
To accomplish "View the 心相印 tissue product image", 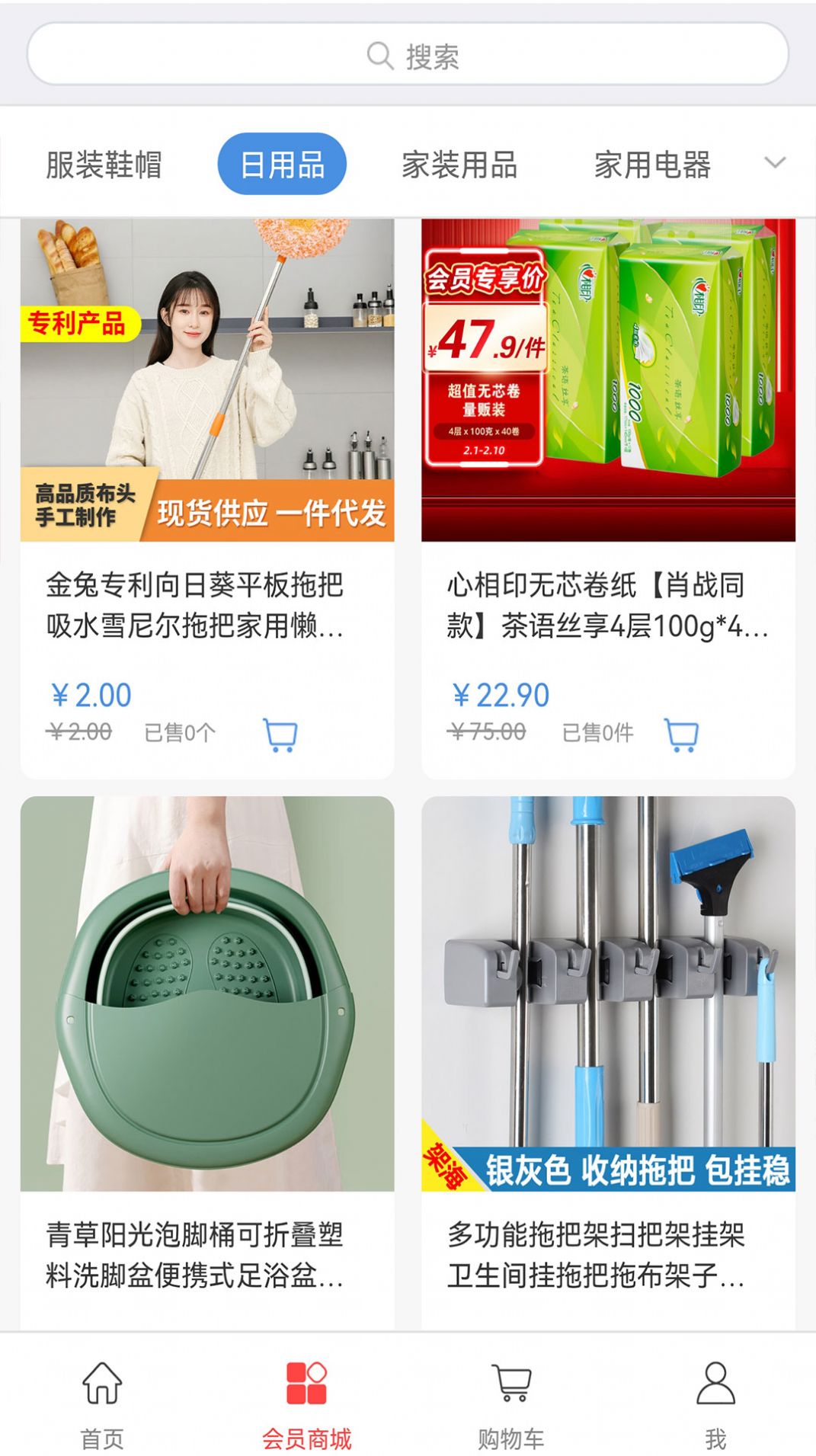I will click(x=610, y=381).
